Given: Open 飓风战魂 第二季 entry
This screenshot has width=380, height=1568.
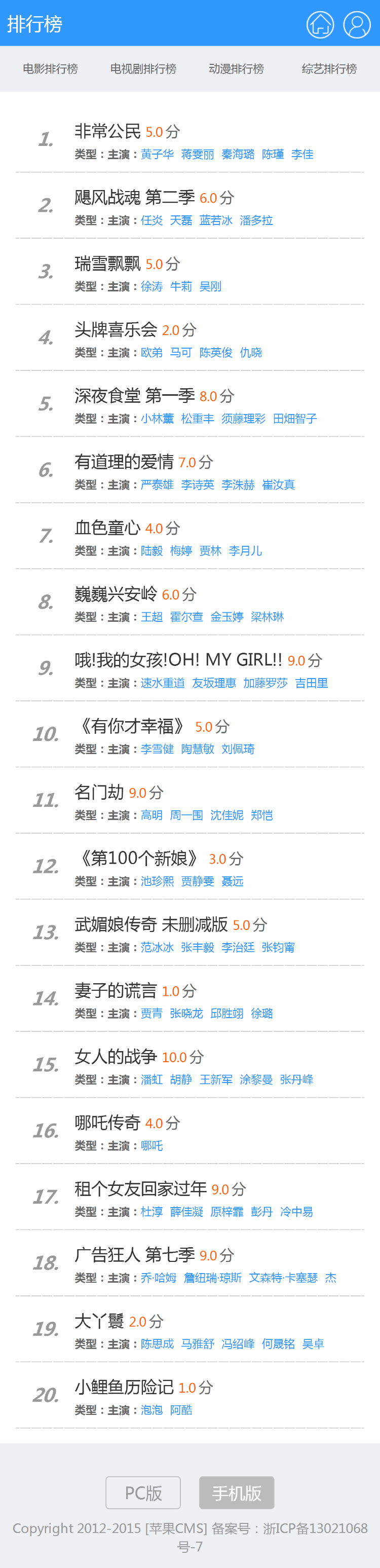Looking at the screenshot, I should (x=135, y=197).
